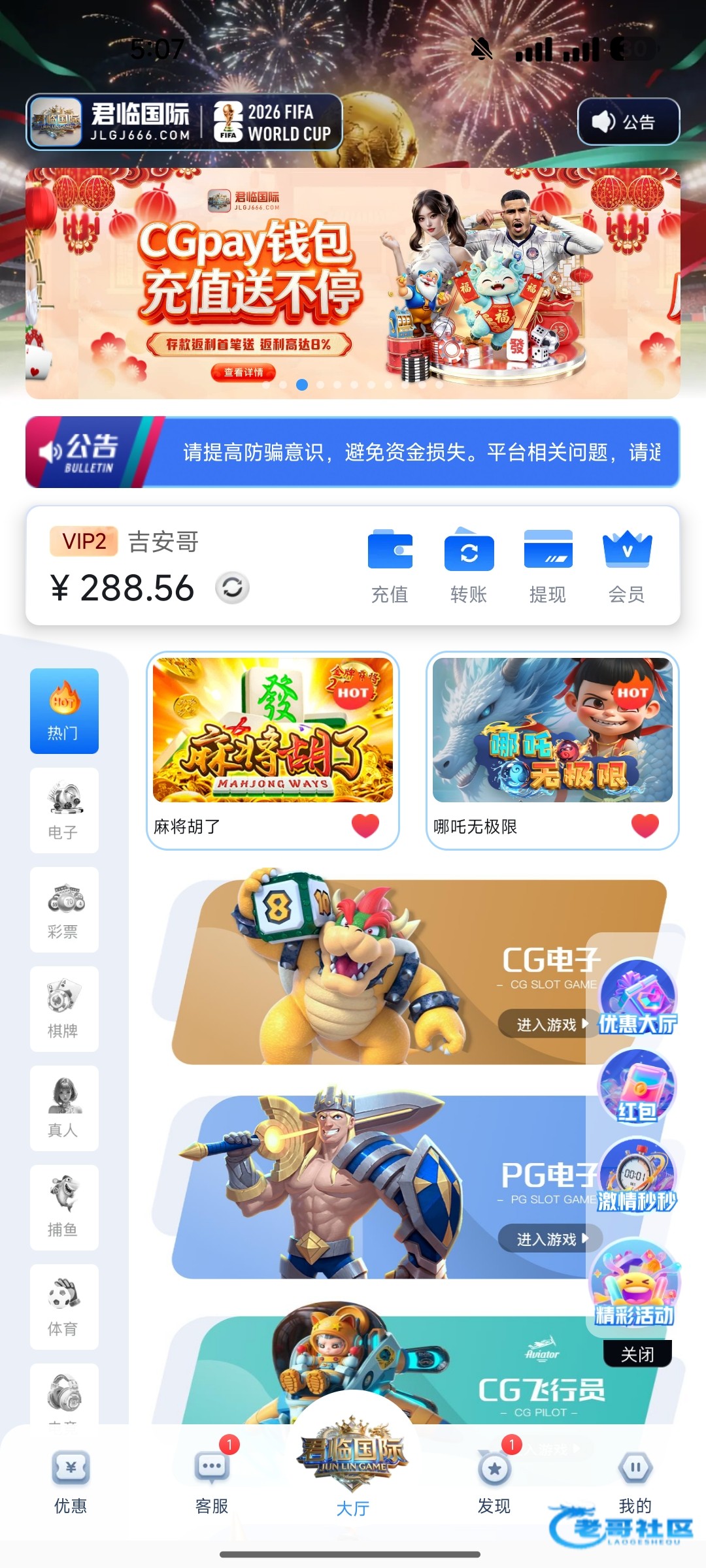Open 会员 membership
The width and height of the screenshot is (706, 1568).
tap(627, 566)
